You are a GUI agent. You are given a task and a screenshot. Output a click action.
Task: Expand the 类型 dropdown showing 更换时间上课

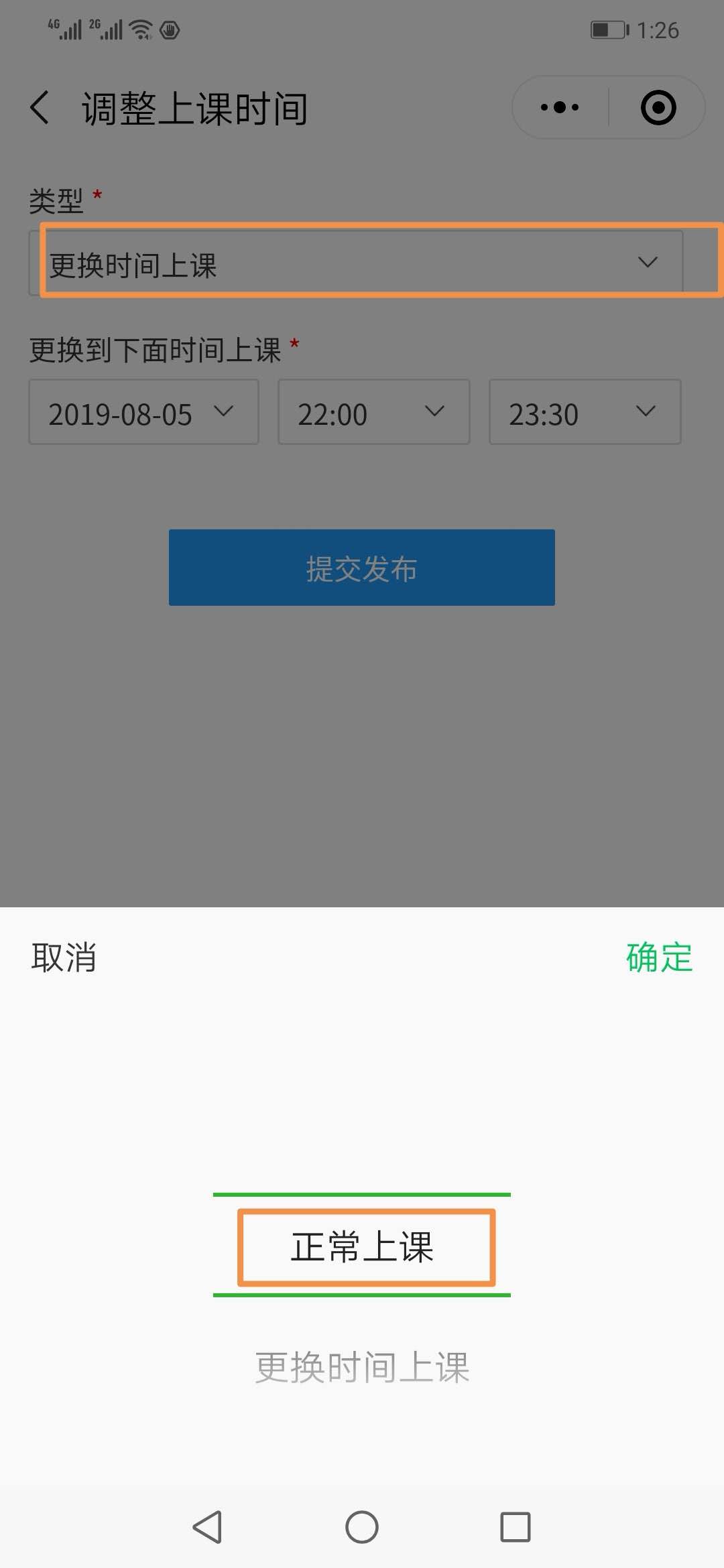(355, 263)
